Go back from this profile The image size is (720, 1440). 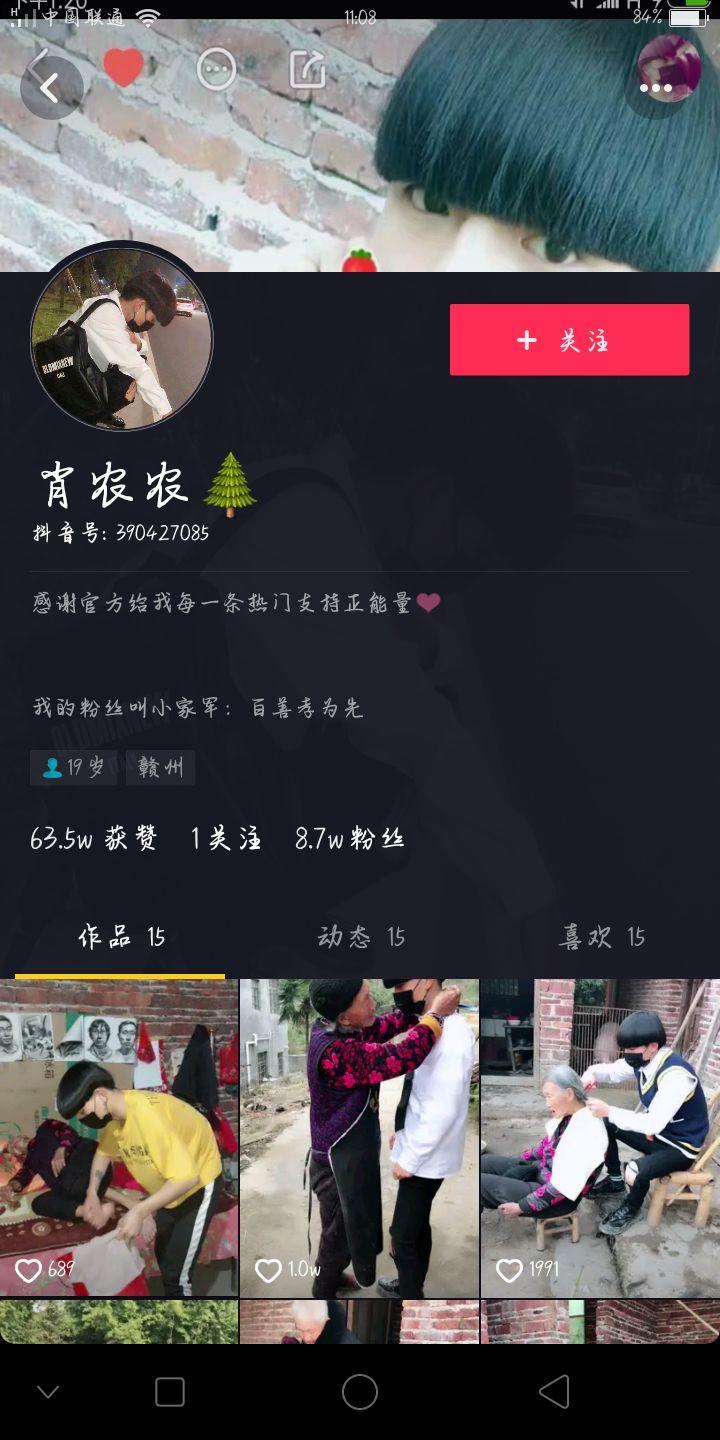click(50, 88)
